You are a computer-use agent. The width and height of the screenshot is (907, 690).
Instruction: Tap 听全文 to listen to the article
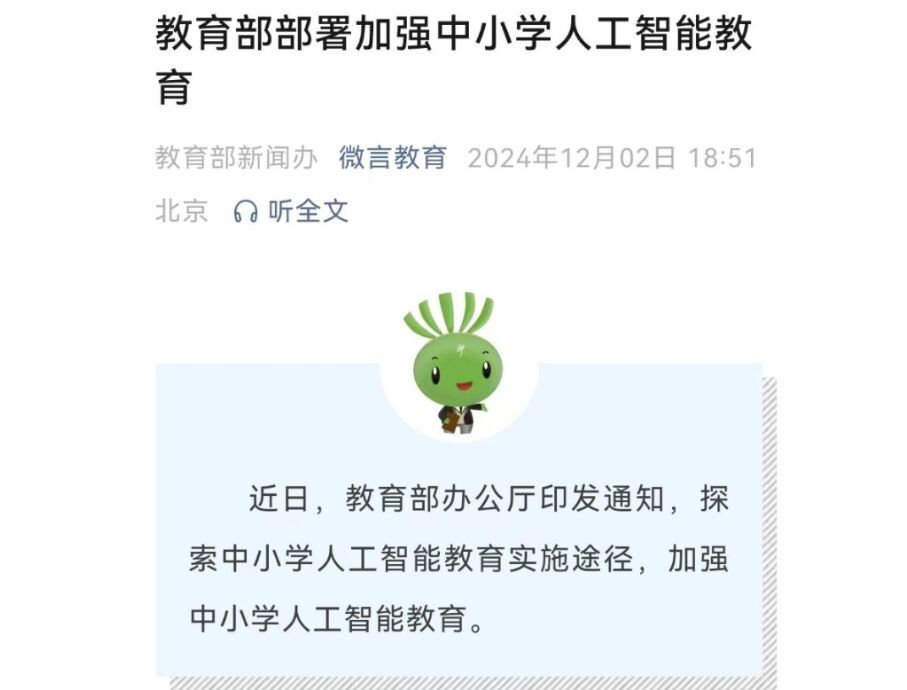pos(292,211)
